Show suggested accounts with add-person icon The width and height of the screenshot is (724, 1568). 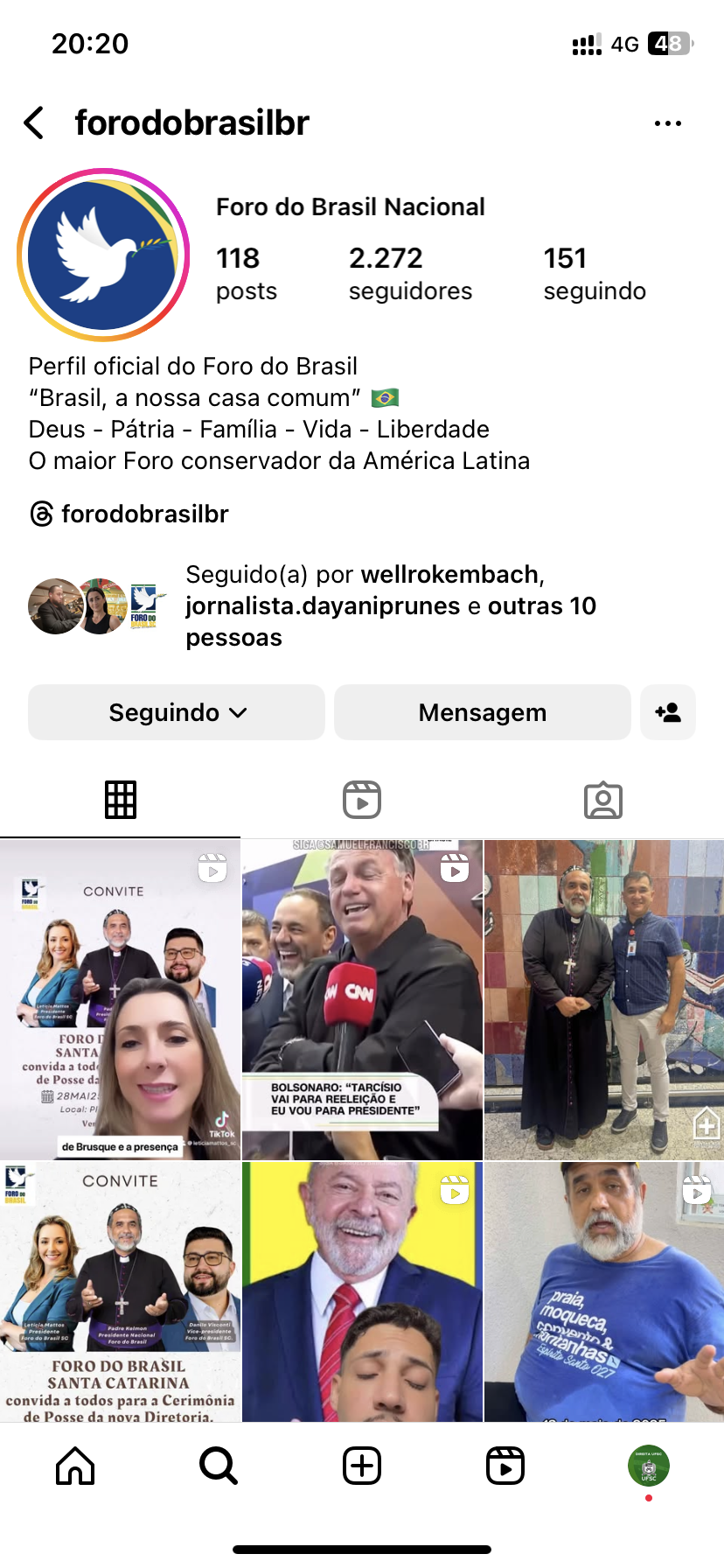(x=667, y=712)
